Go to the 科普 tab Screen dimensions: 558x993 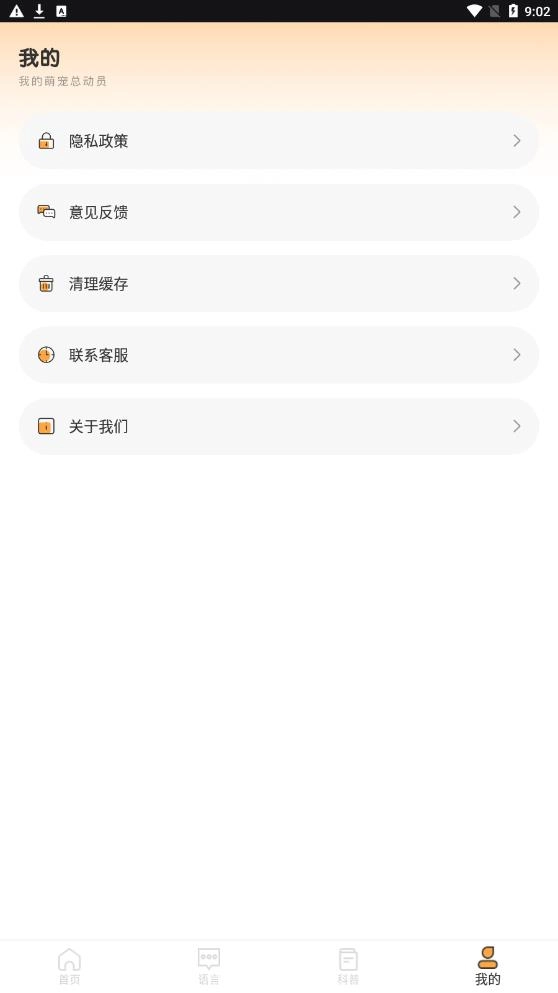348,966
